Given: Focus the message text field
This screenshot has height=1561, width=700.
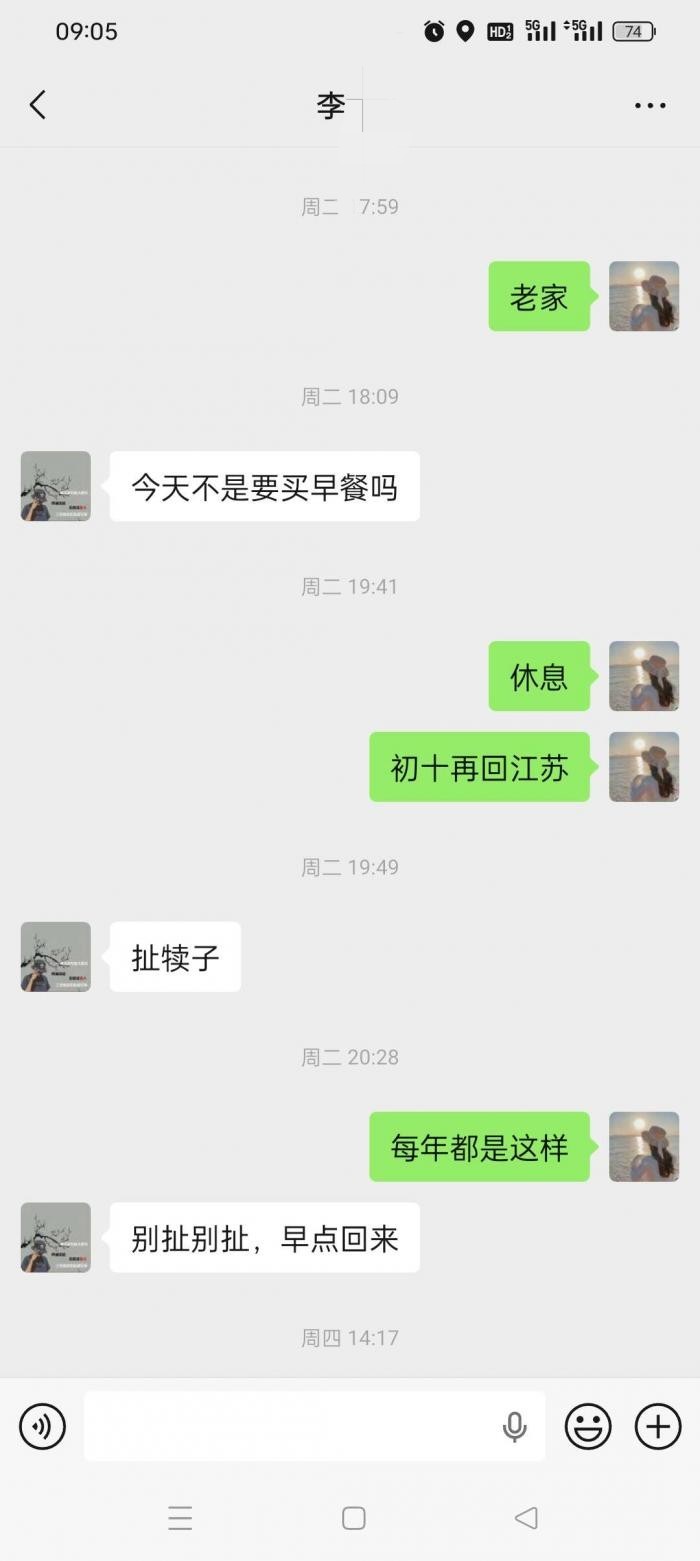Looking at the screenshot, I should coord(290,1426).
